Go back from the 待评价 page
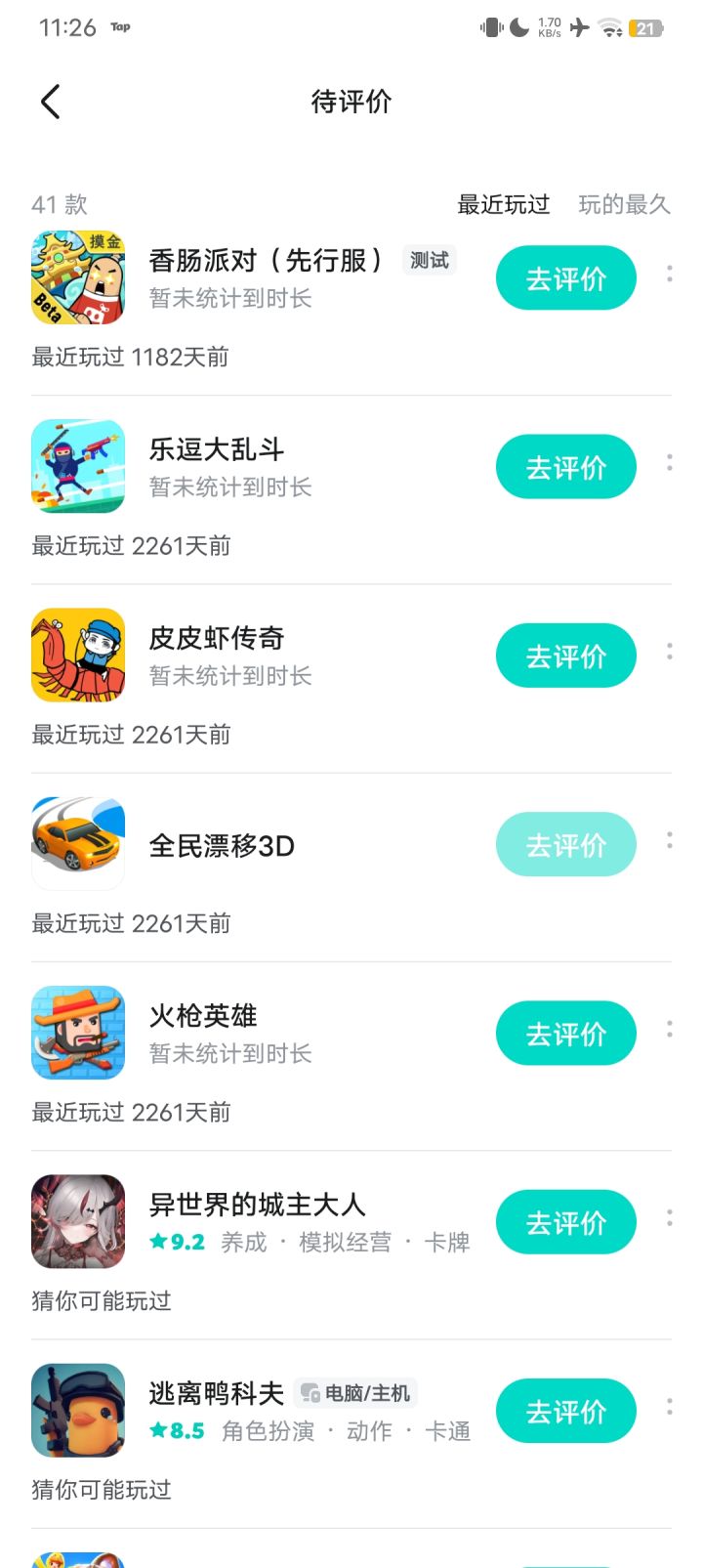This screenshot has width=703, height=1568. click(x=51, y=102)
